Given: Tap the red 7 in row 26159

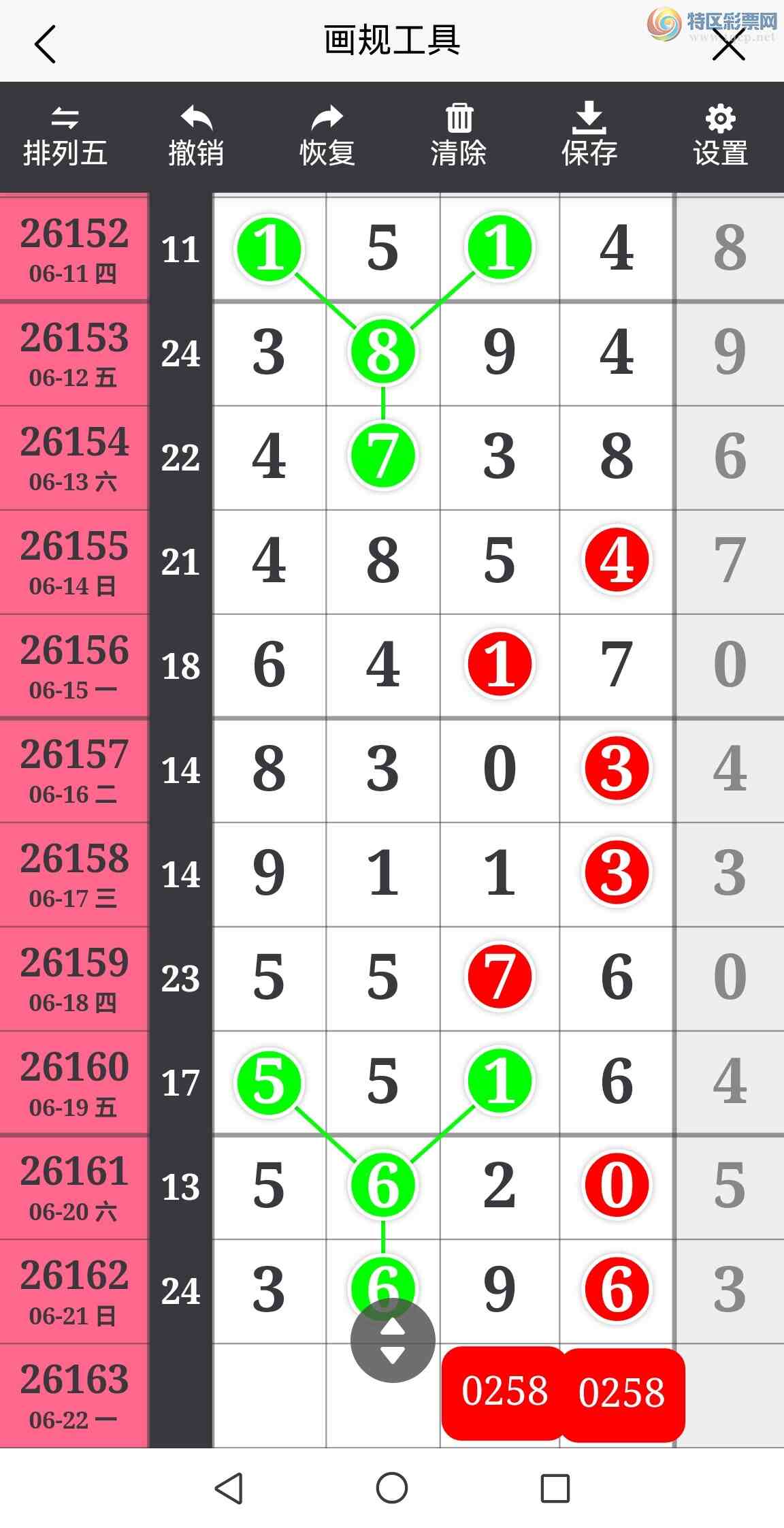Looking at the screenshot, I should click(500, 977).
